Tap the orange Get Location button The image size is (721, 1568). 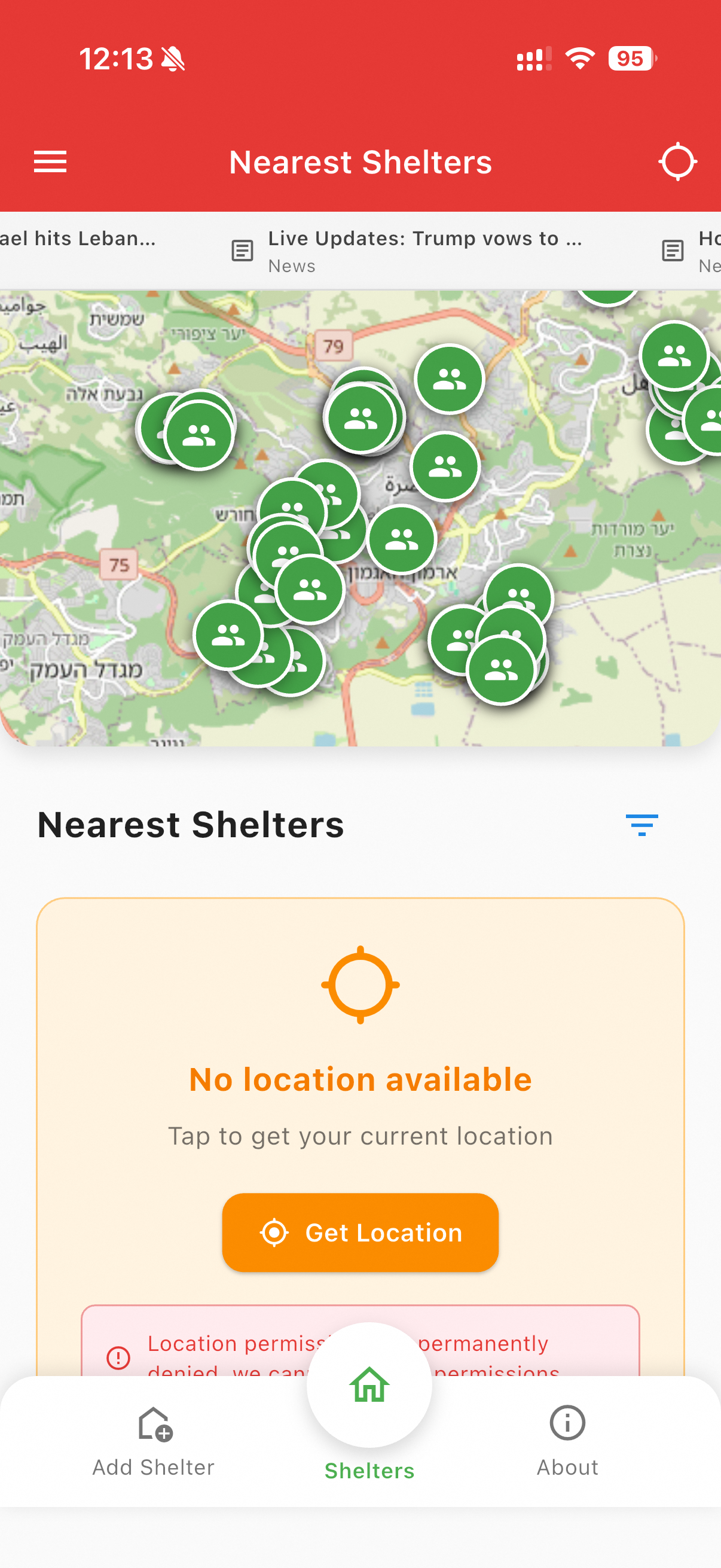[x=360, y=1232]
